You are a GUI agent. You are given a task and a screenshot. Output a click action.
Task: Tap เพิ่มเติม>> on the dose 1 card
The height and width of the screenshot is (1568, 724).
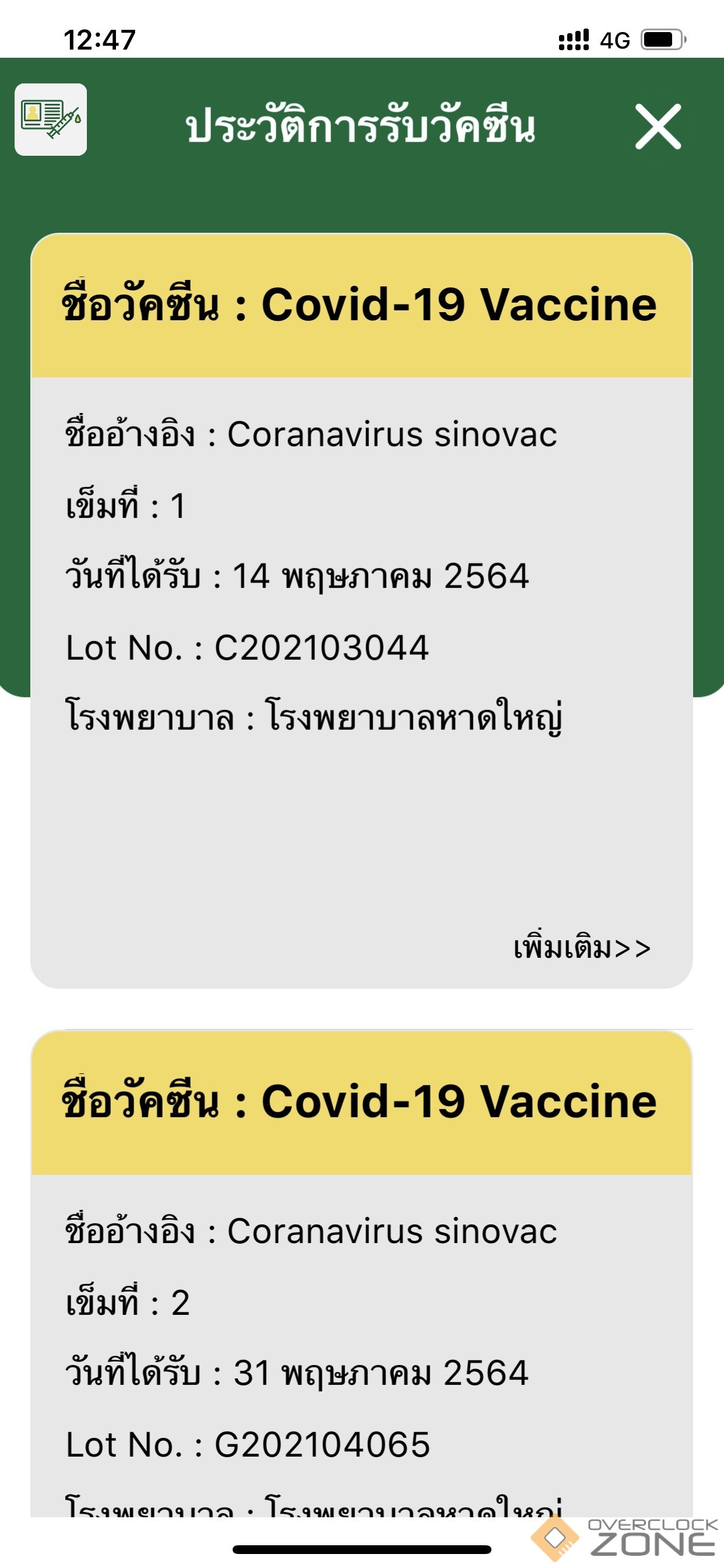click(582, 949)
